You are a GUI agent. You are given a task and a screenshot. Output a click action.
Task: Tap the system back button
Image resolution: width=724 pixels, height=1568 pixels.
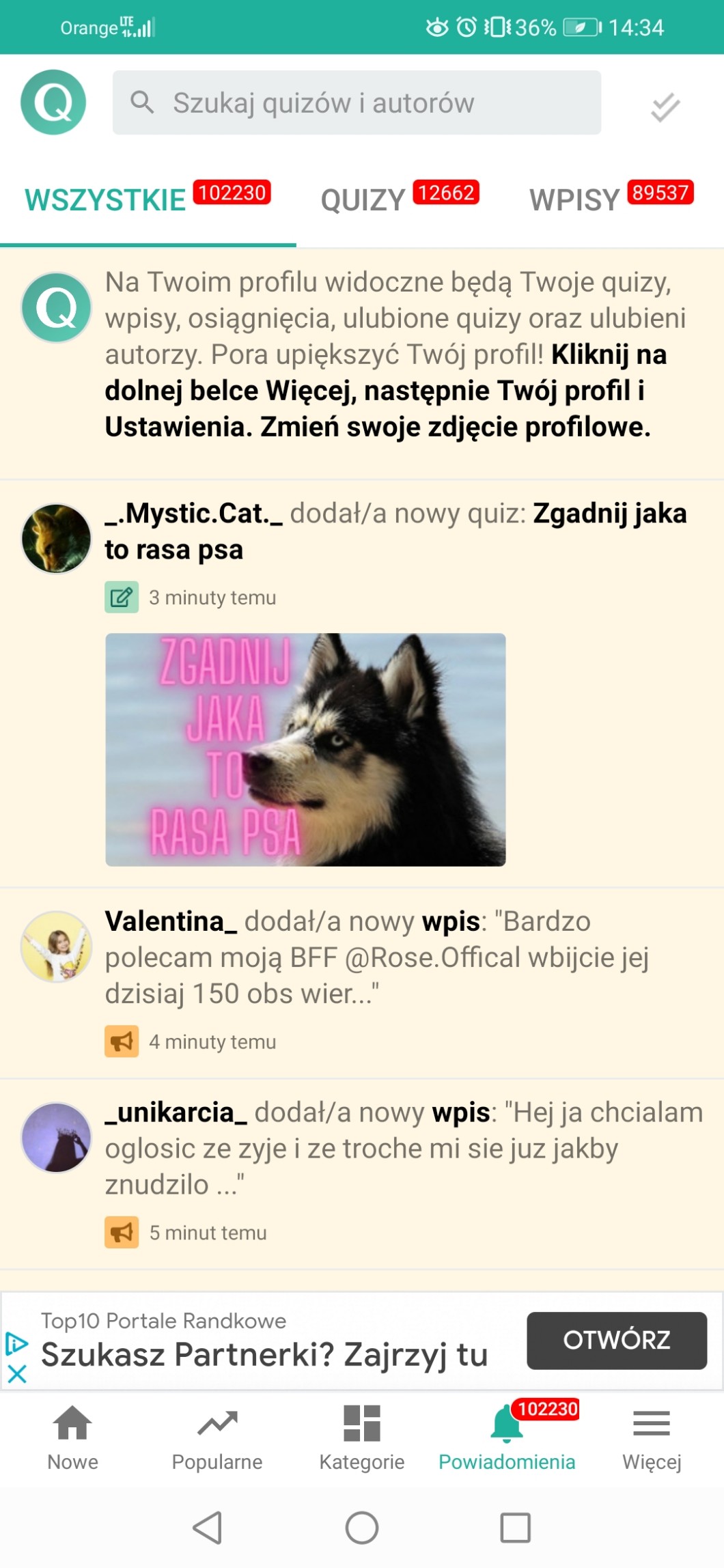pyautogui.click(x=208, y=1527)
